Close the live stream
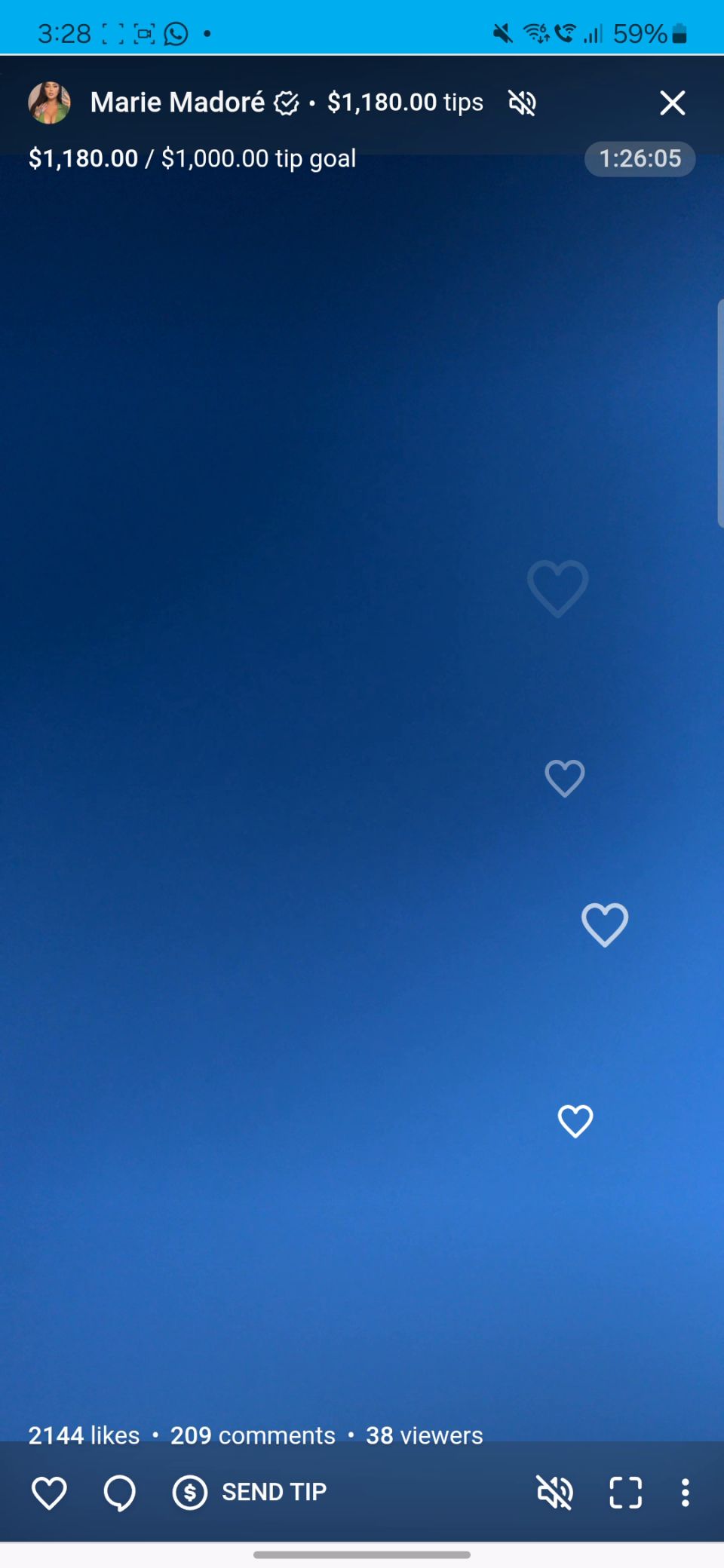The height and width of the screenshot is (1568, 724). pos(672,103)
